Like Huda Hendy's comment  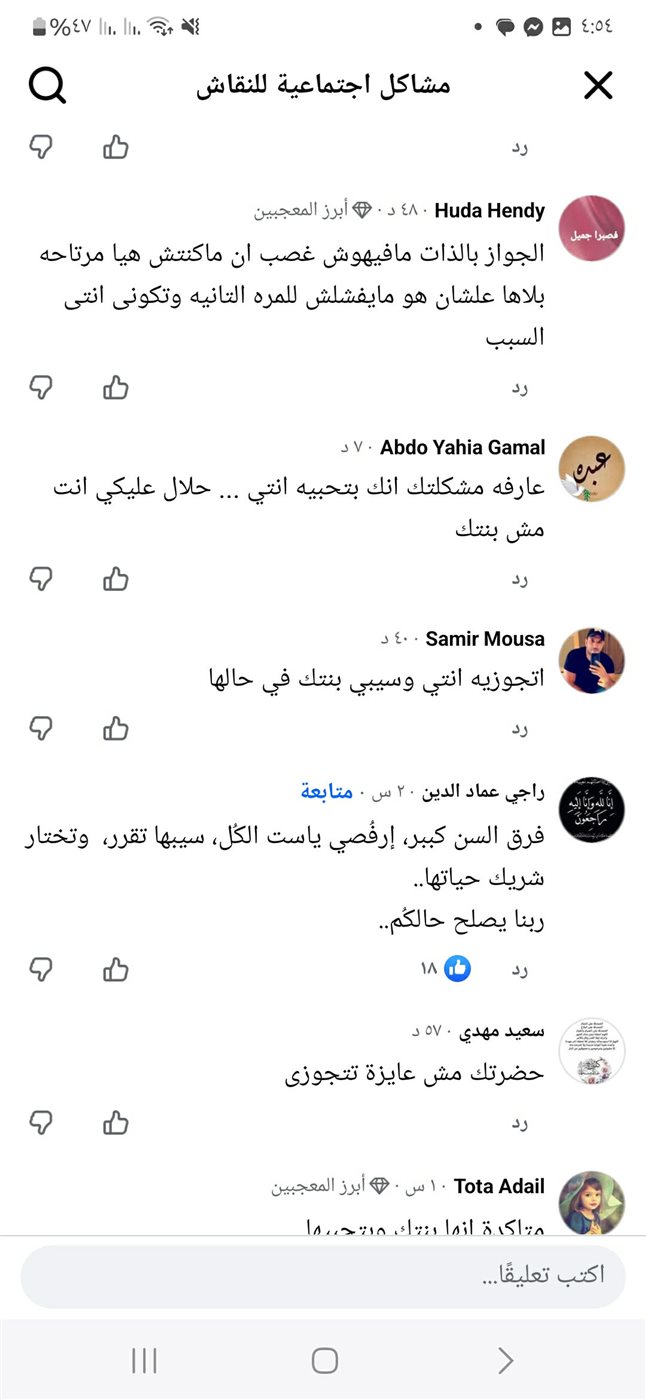[x=116, y=387]
